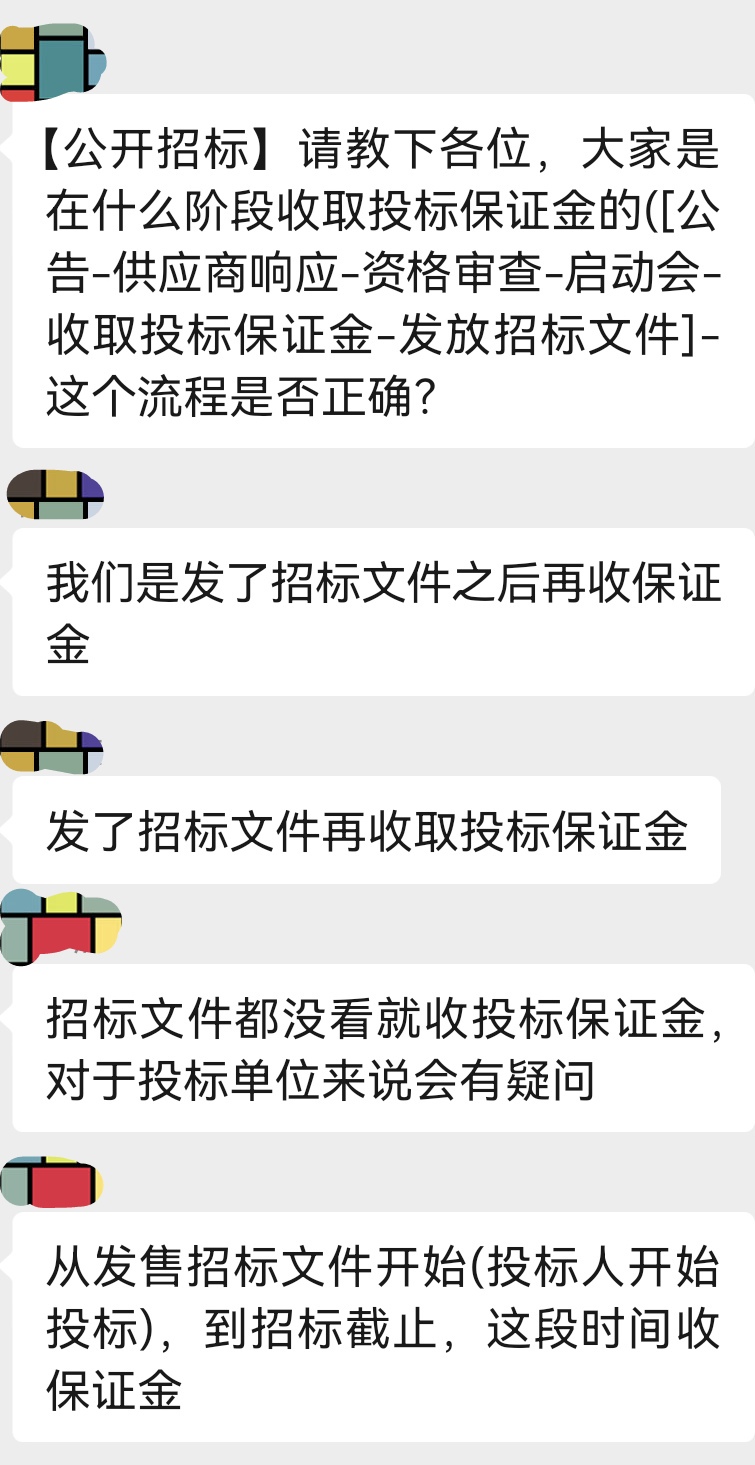Tap the purple tile in the second avatar
755x1465 pixels.
pyautogui.click(x=92, y=487)
